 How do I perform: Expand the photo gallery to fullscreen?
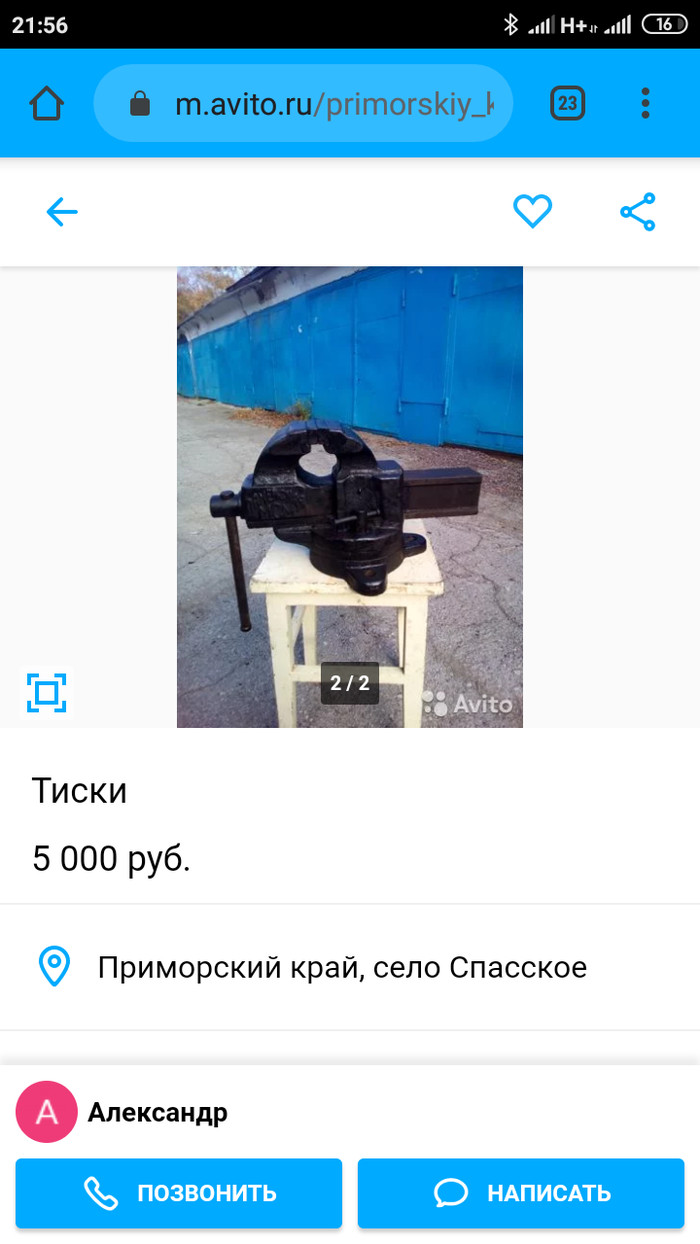pos(46,692)
